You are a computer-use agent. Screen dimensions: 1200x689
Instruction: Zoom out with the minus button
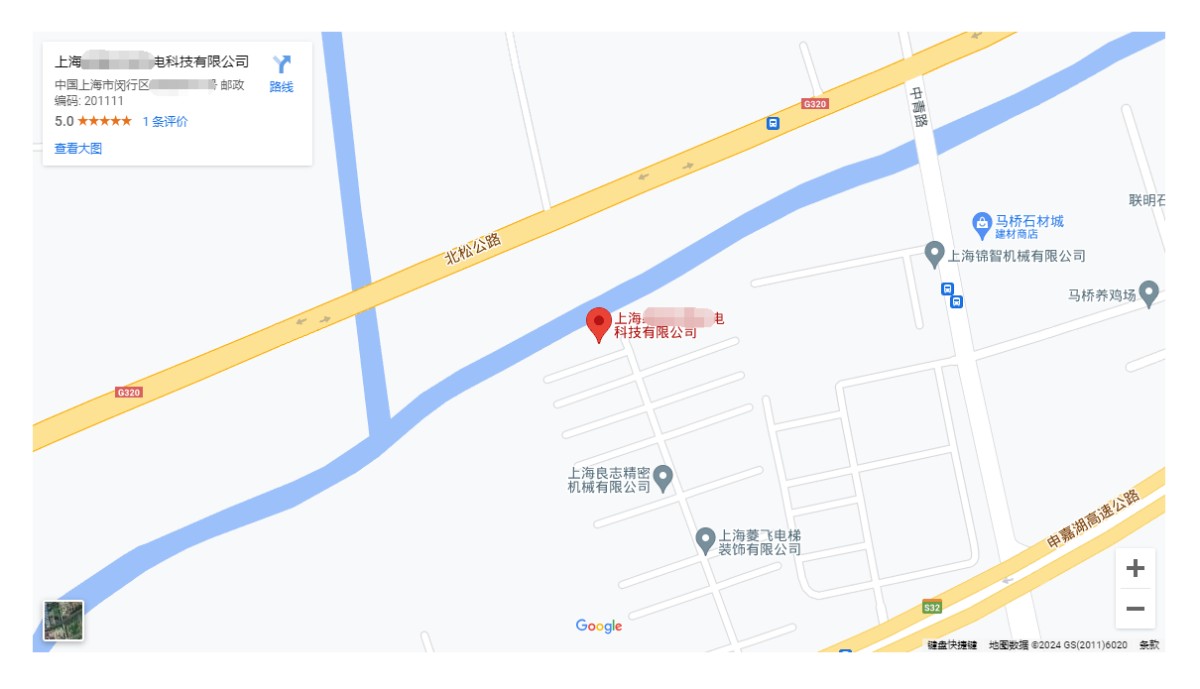pos(1135,608)
